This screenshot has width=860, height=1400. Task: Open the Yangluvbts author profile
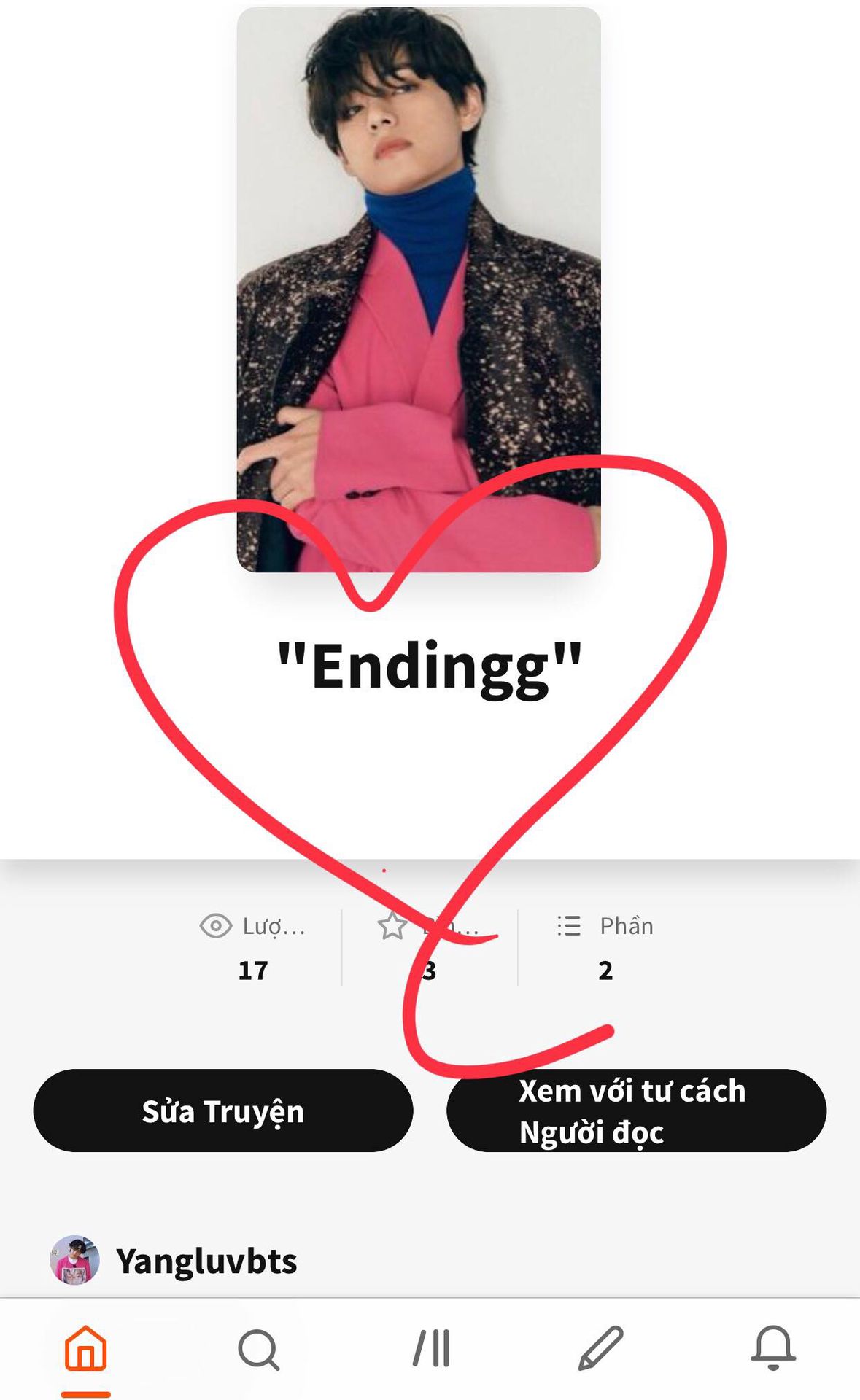[x=174, y=1261]
